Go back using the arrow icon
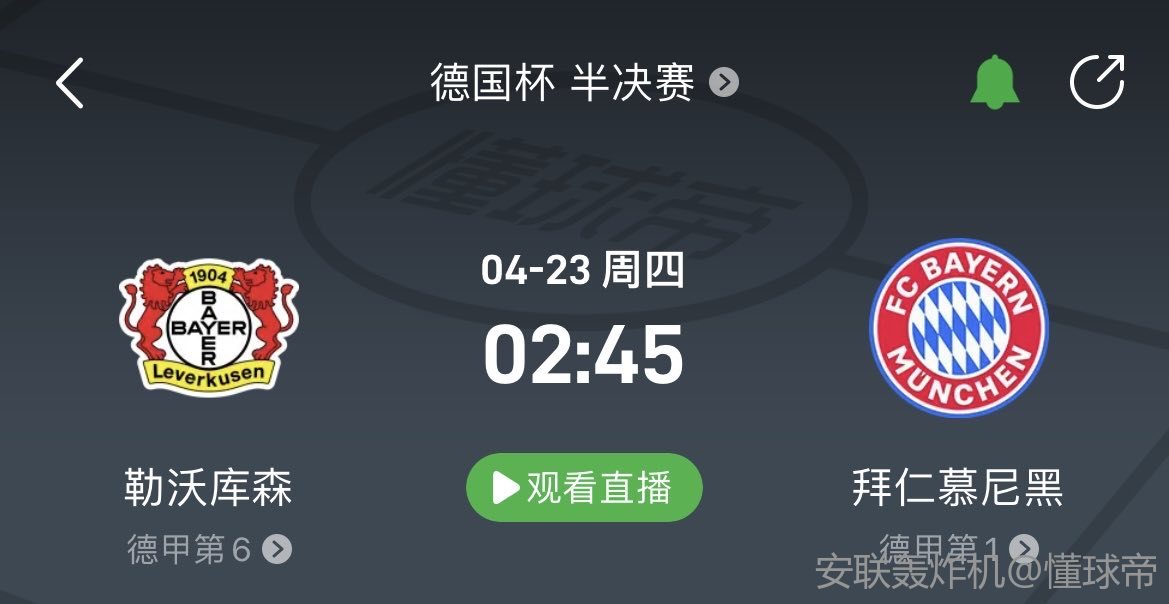Screen dimensions: 1169x604 (70, 83)
